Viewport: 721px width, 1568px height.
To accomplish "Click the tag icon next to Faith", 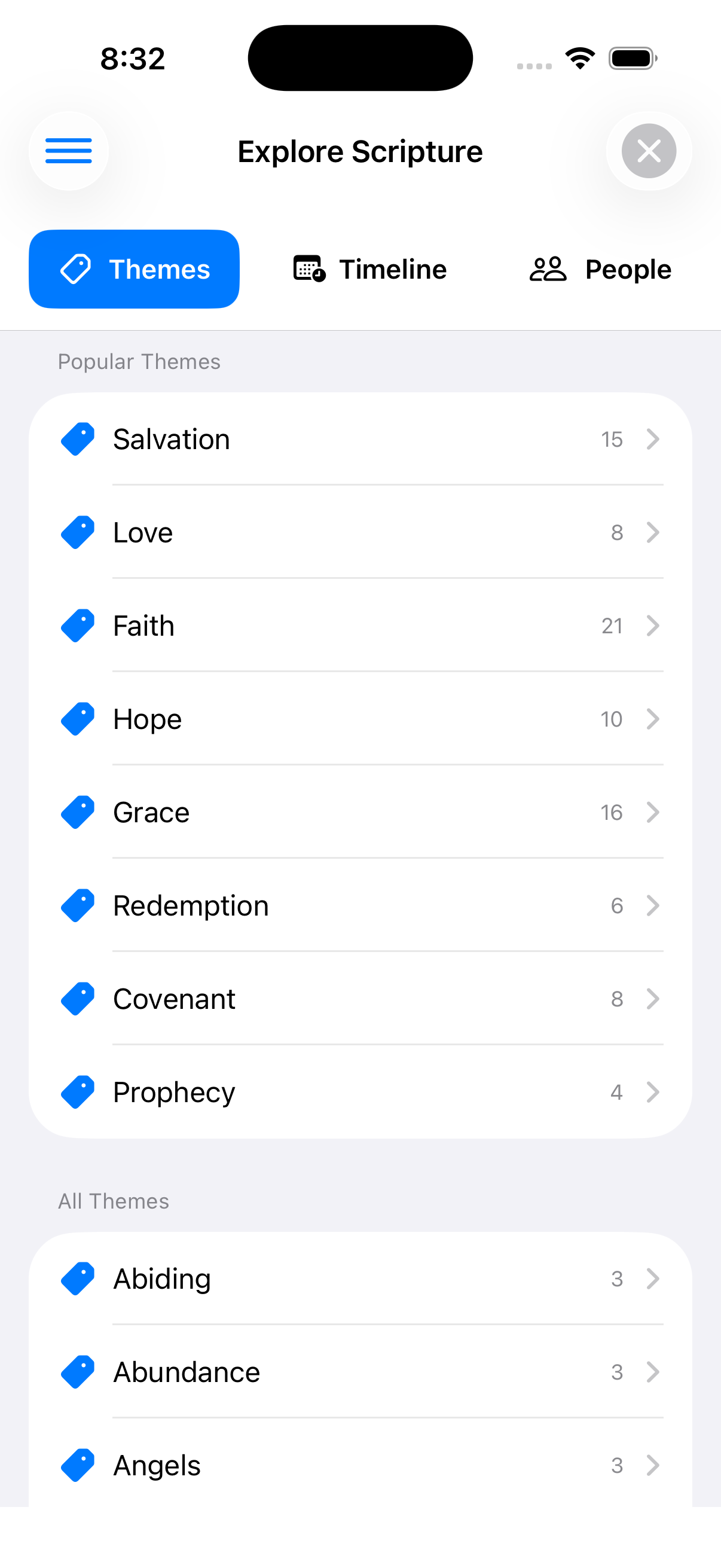I will point(77,625).
